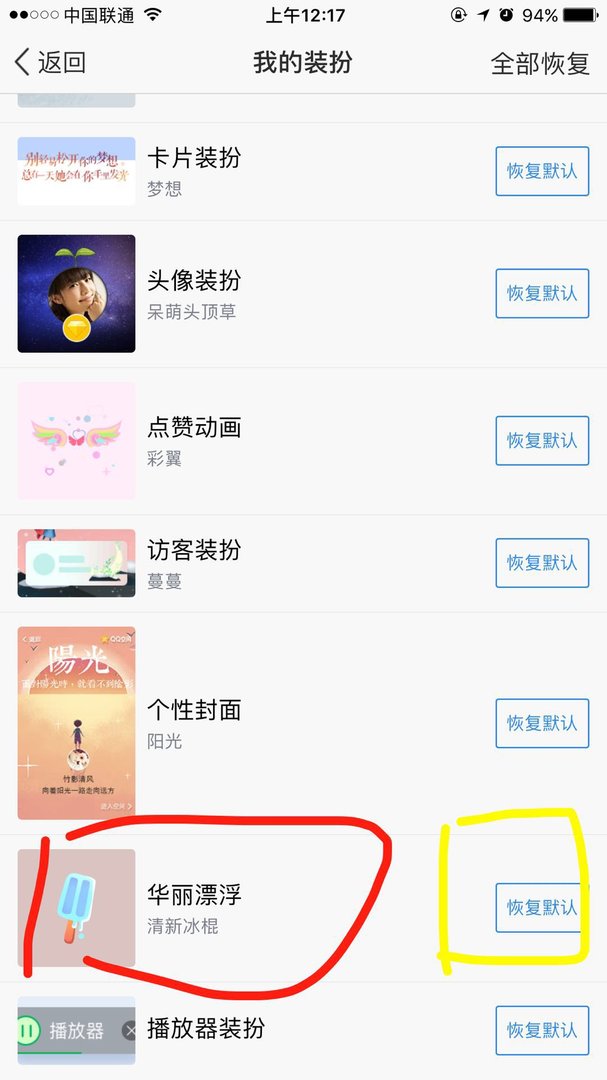Screen dimensions: 607x1080
Task: Open the 访客装扮 蔓蔓 item
Action: tap(194, 563)
